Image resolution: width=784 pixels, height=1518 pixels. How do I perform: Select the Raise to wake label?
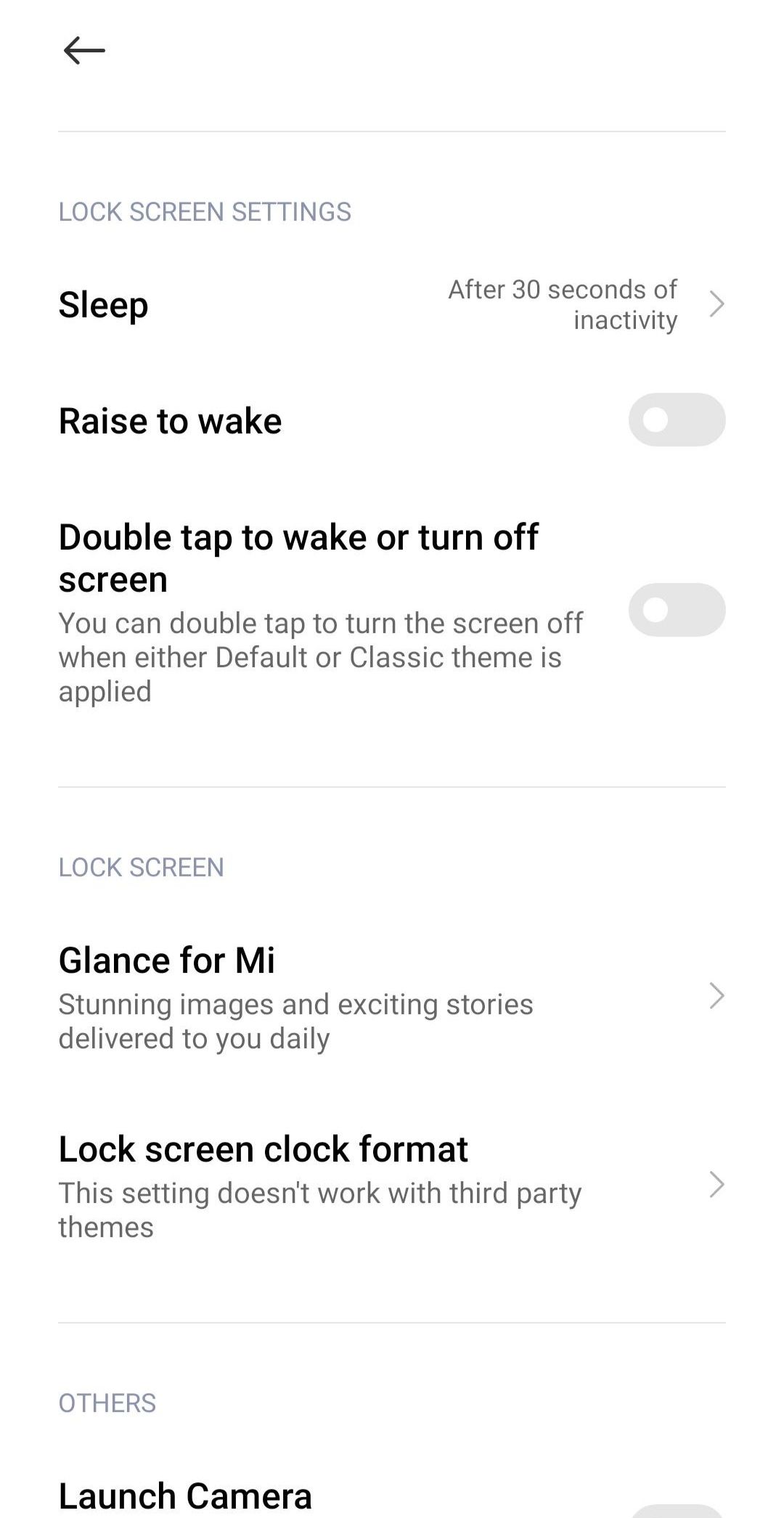[x=170, y=420]
